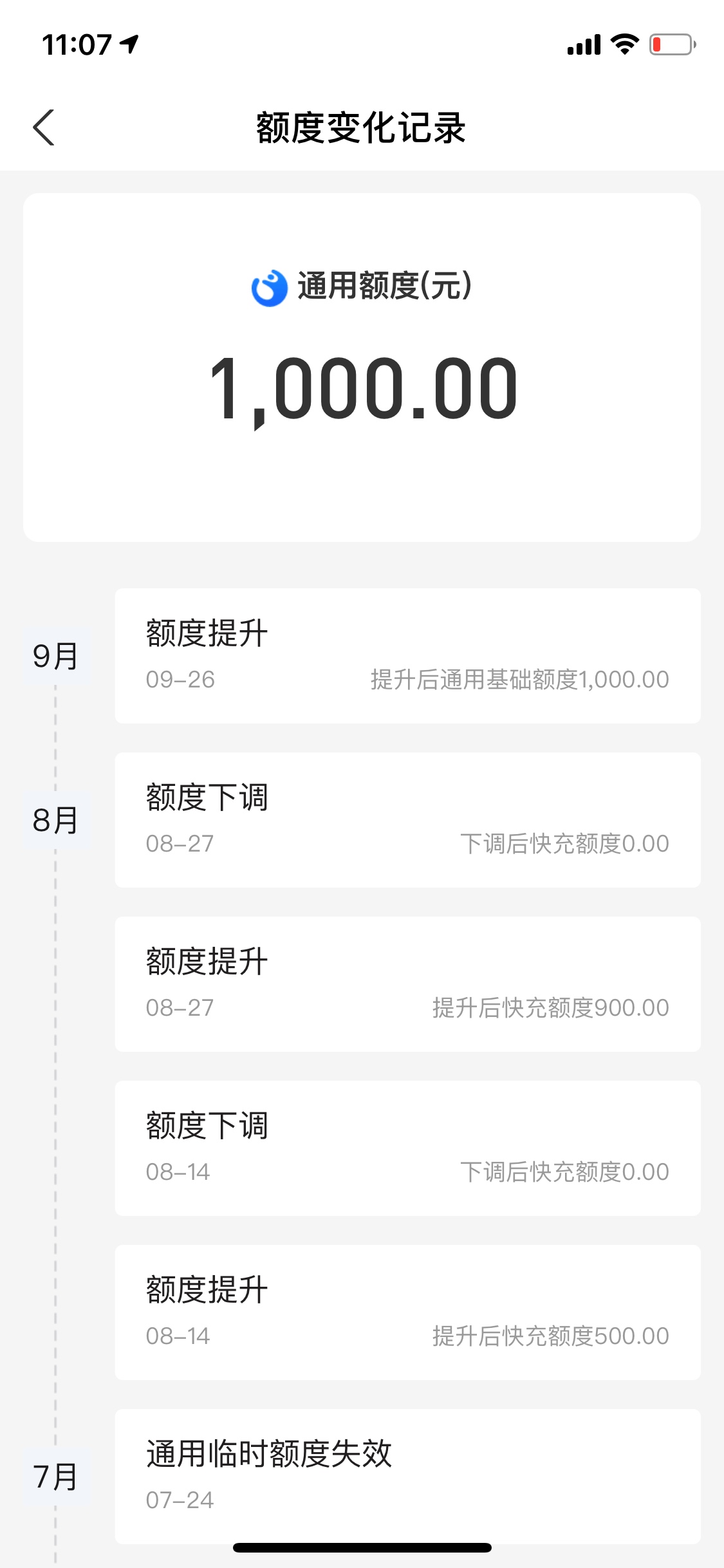Go back from 额度变化记录 page
This screenshot has width=724, height=1568.
click(44, 127)
